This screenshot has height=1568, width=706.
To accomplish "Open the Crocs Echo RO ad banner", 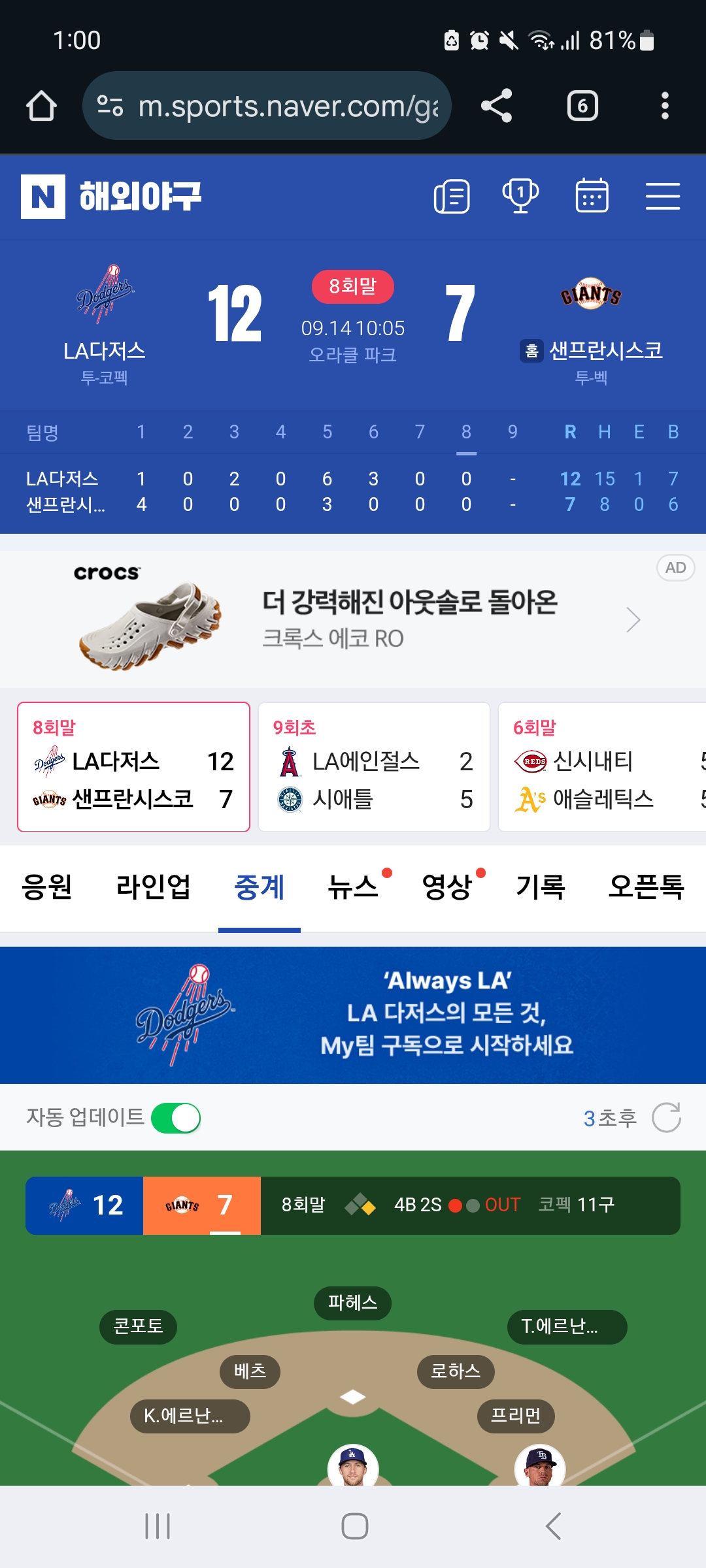I will tap(353, 619).
